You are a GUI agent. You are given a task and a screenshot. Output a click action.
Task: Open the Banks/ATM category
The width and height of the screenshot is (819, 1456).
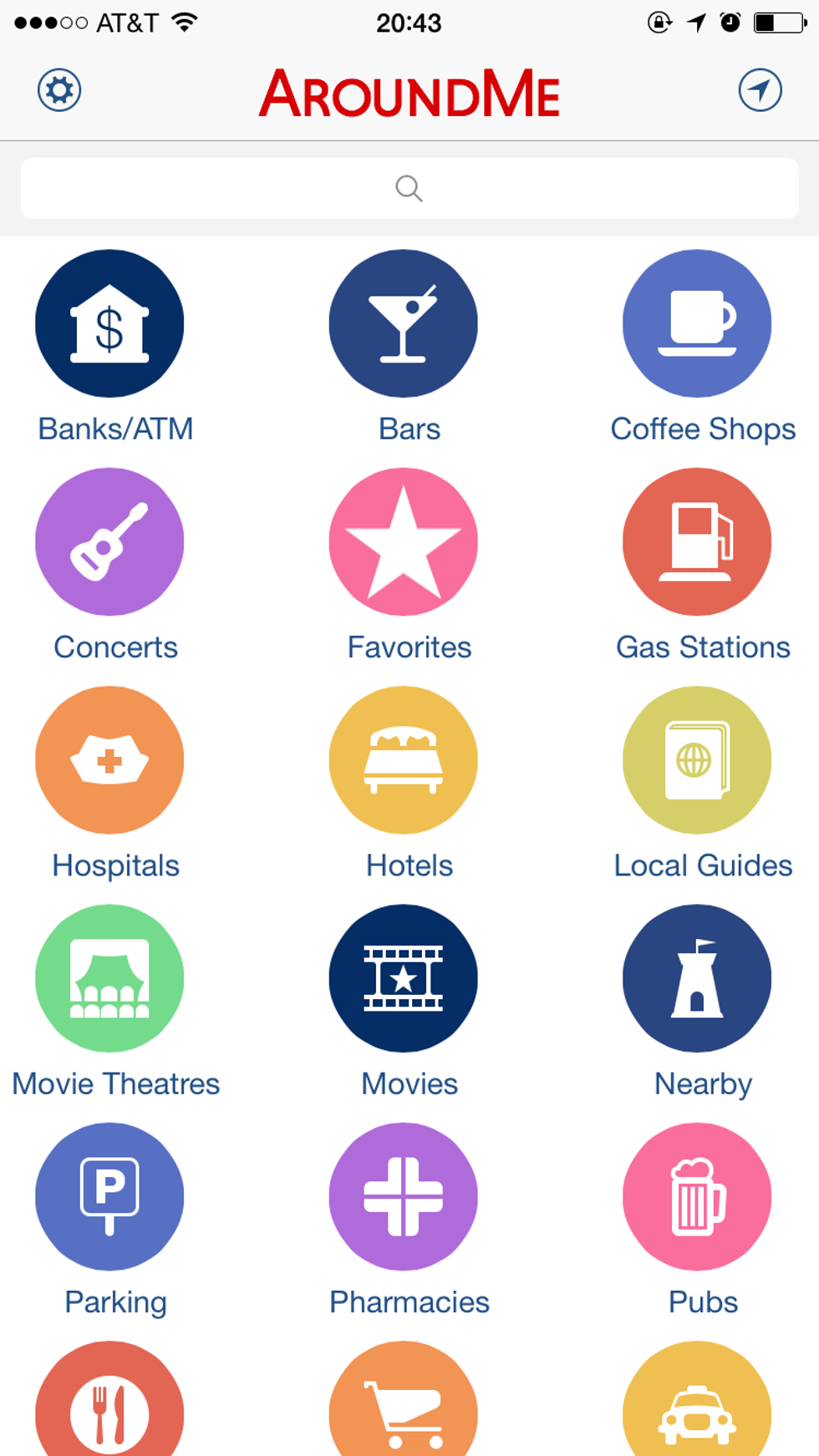pos(109,324)
